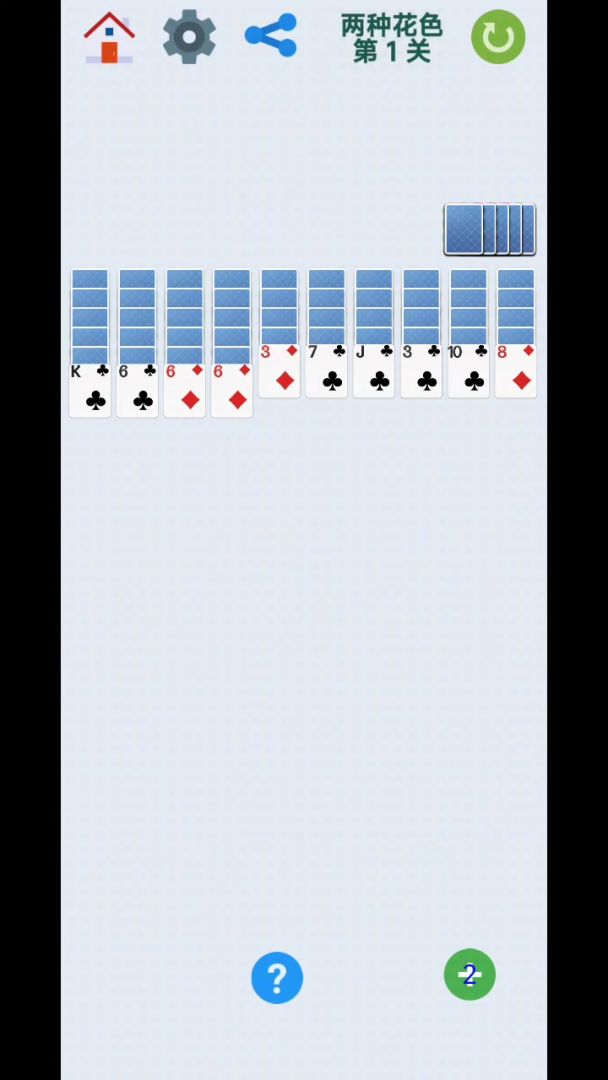Viewport: 608px width, 1080px height.
Task: Tap the green undo button showing 2
Action: (469, 974)
